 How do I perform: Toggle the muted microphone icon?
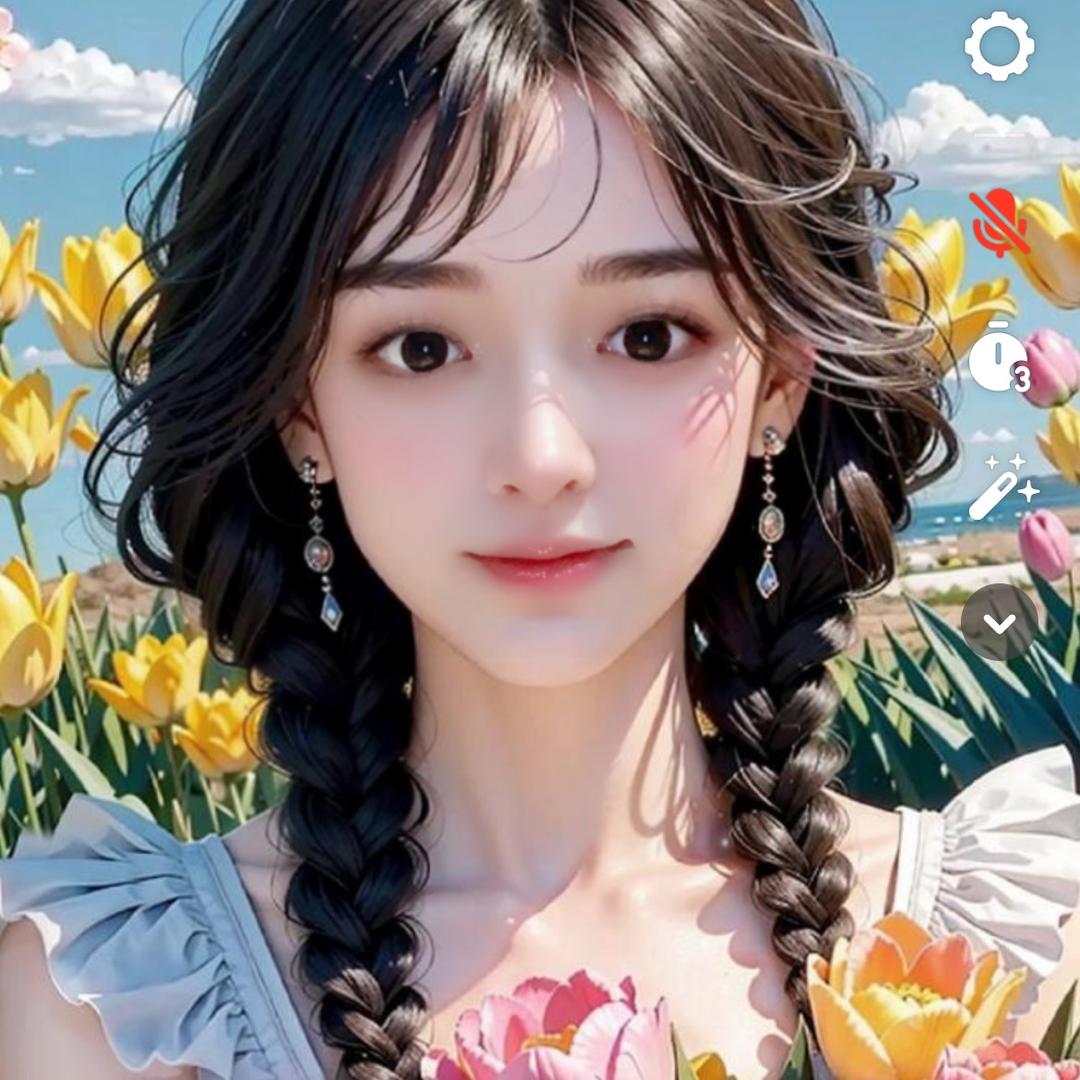click(997, 222)
